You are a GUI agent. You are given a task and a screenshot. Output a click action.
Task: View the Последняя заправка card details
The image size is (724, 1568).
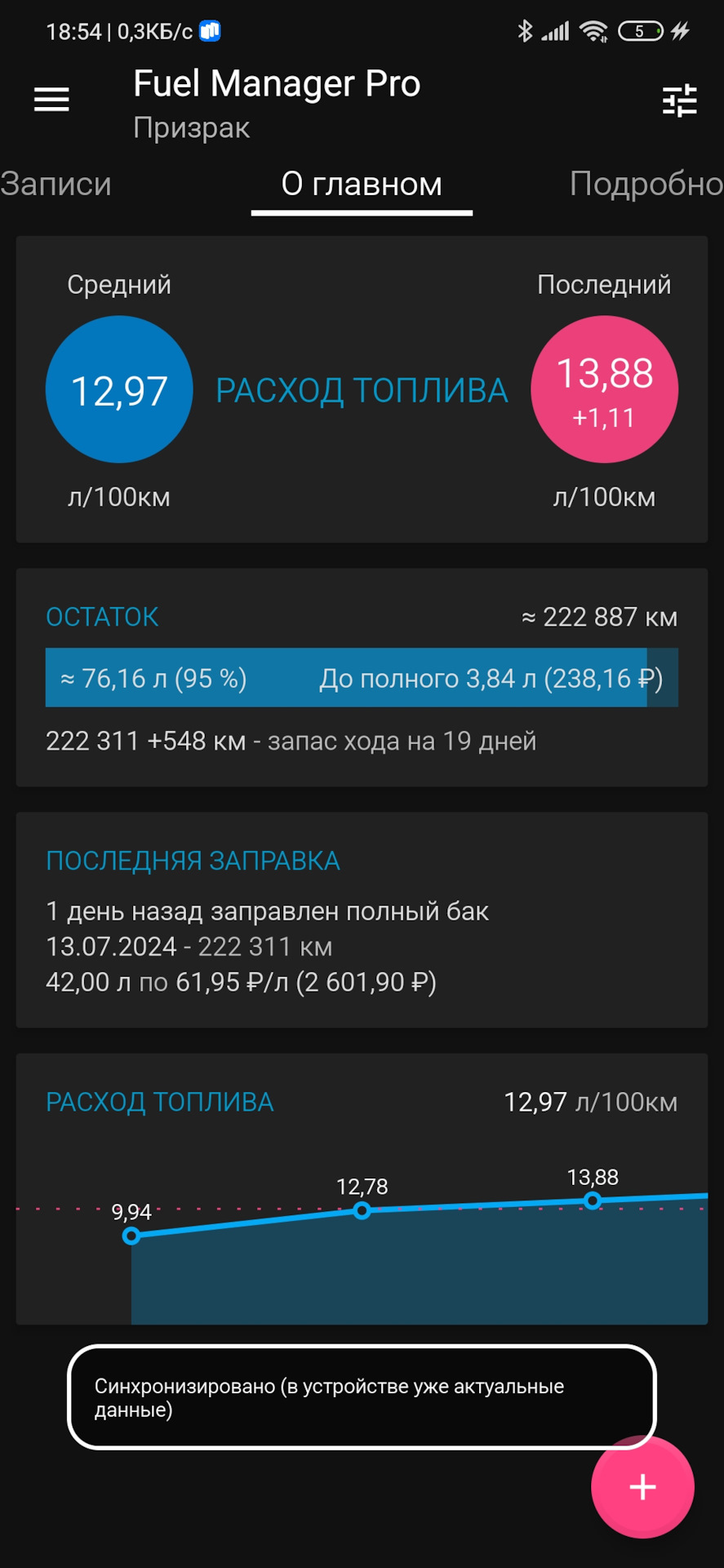click(x=362, y=920)
